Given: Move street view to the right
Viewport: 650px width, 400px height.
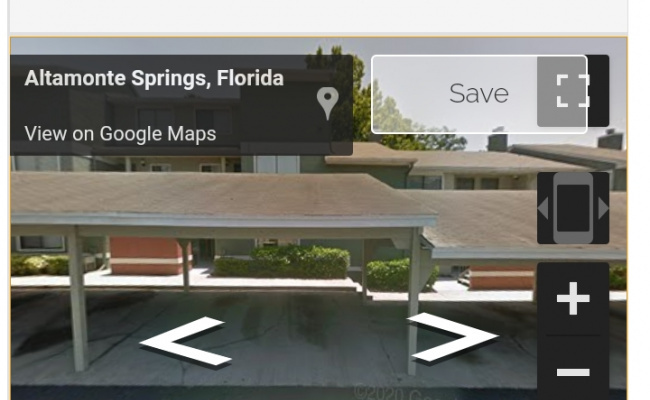Looking at the screenshot, I should (x=453, y=338).
